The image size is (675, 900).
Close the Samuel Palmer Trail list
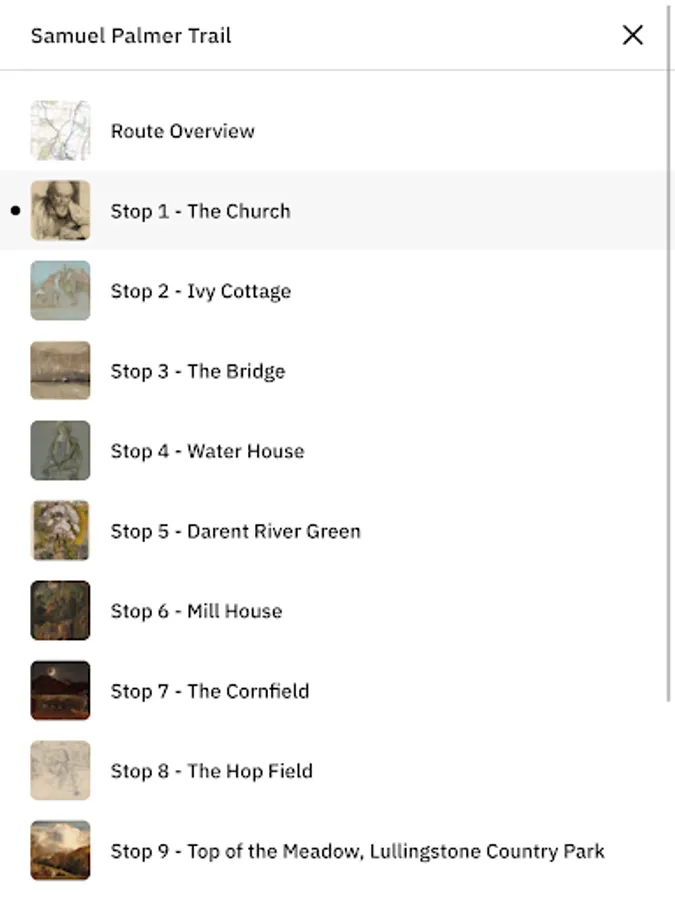(632, 36)
